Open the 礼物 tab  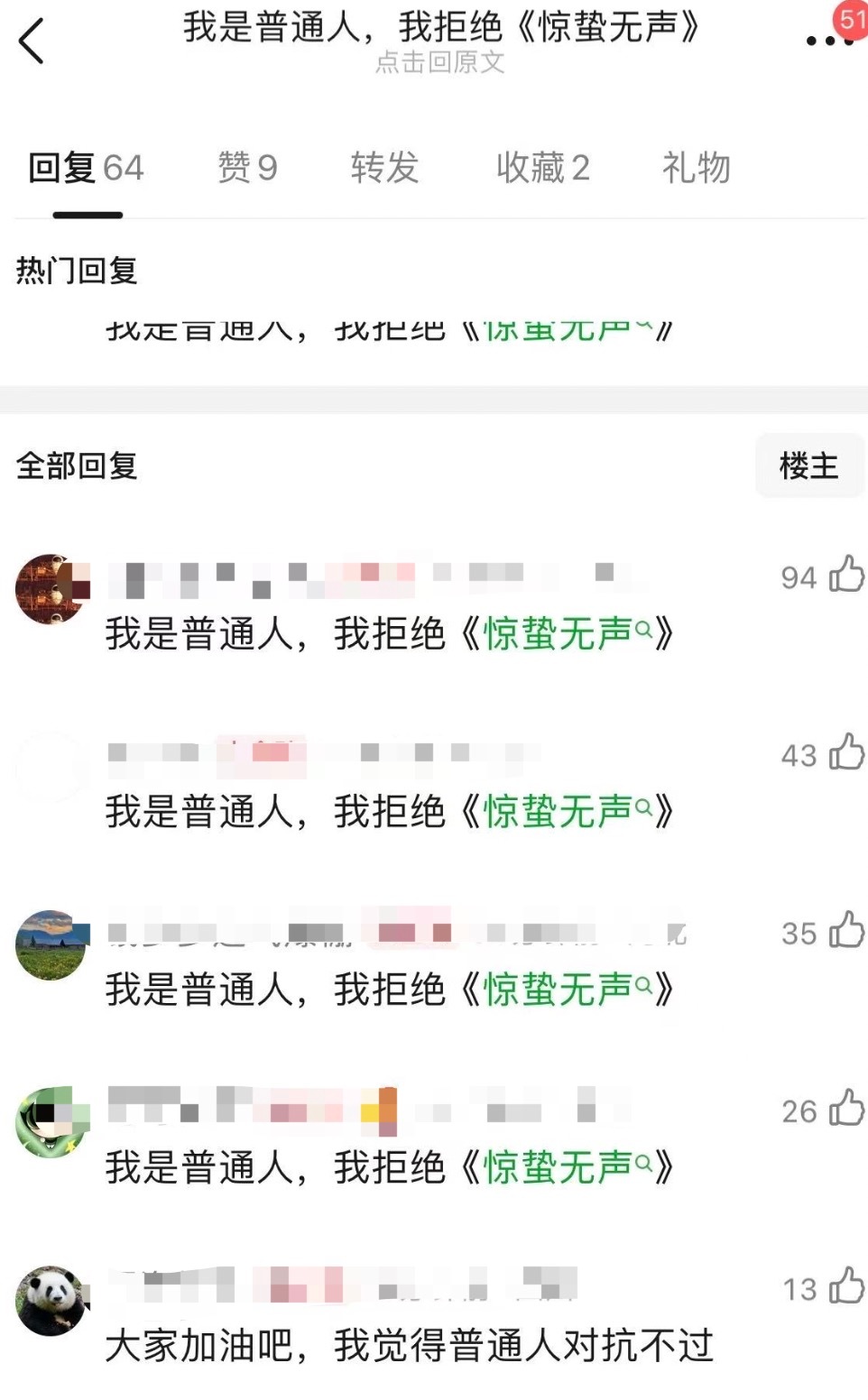tap(693, 169)
